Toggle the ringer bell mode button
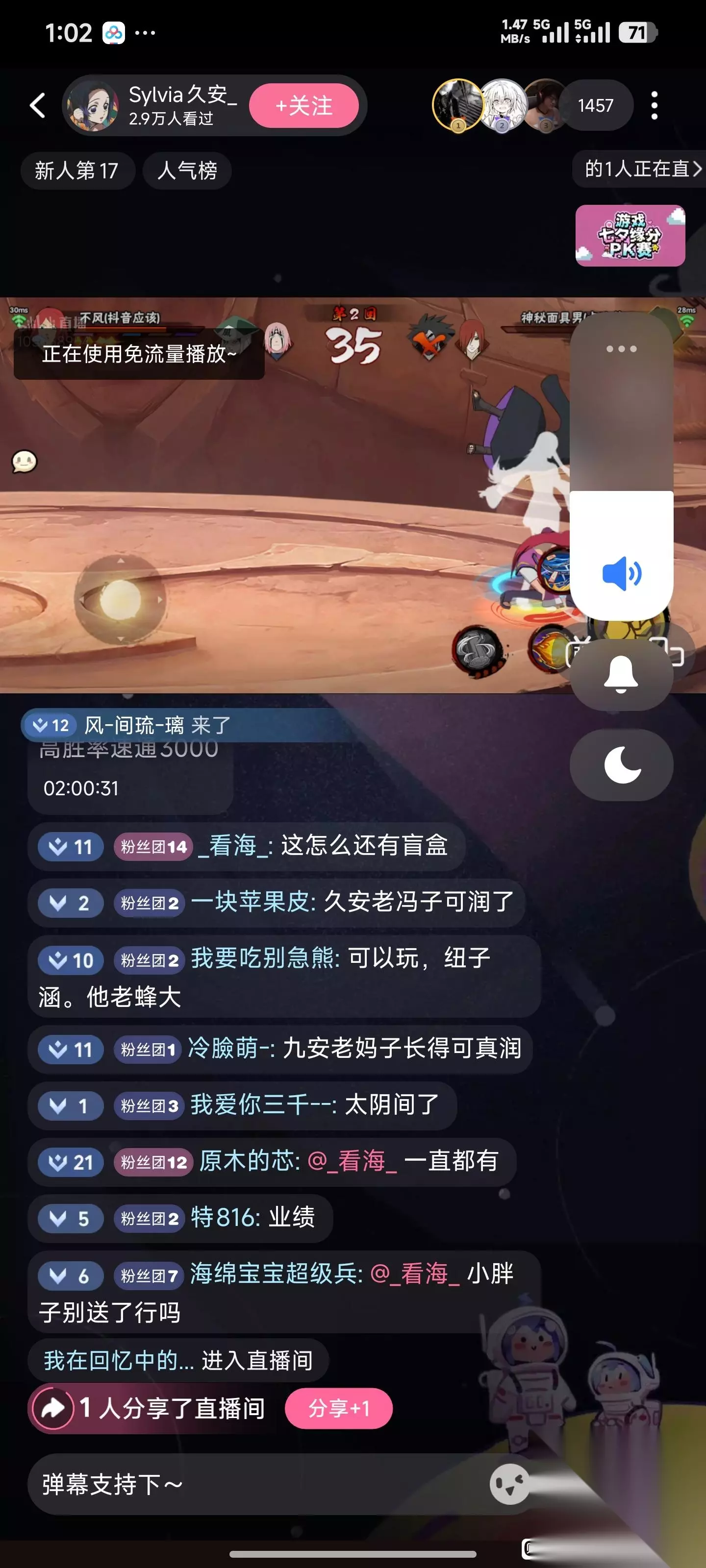 (x=621, y=674)
